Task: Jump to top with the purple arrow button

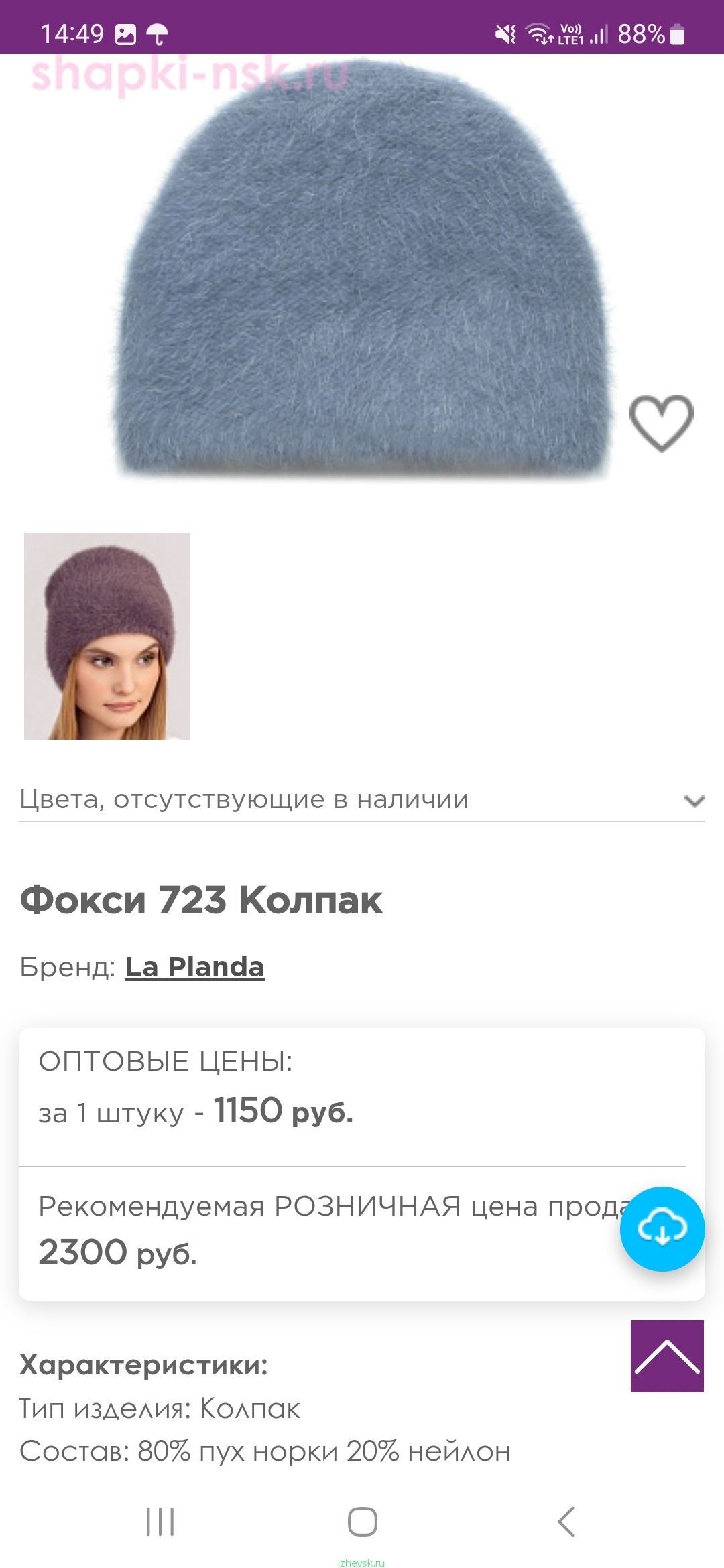Action: pyautogui.click(x=667, y=1356)
